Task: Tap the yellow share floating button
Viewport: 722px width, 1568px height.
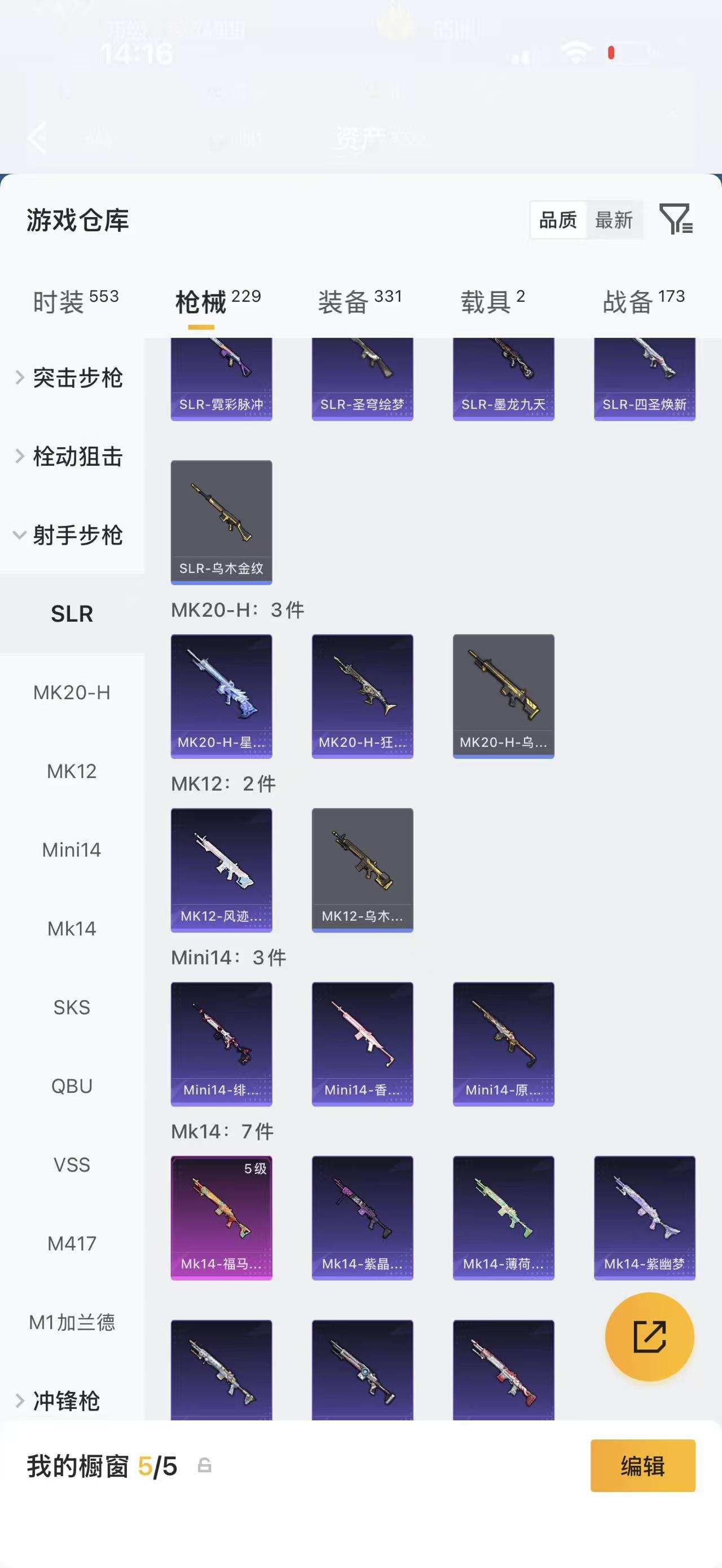Action: tap(649, 1337)
